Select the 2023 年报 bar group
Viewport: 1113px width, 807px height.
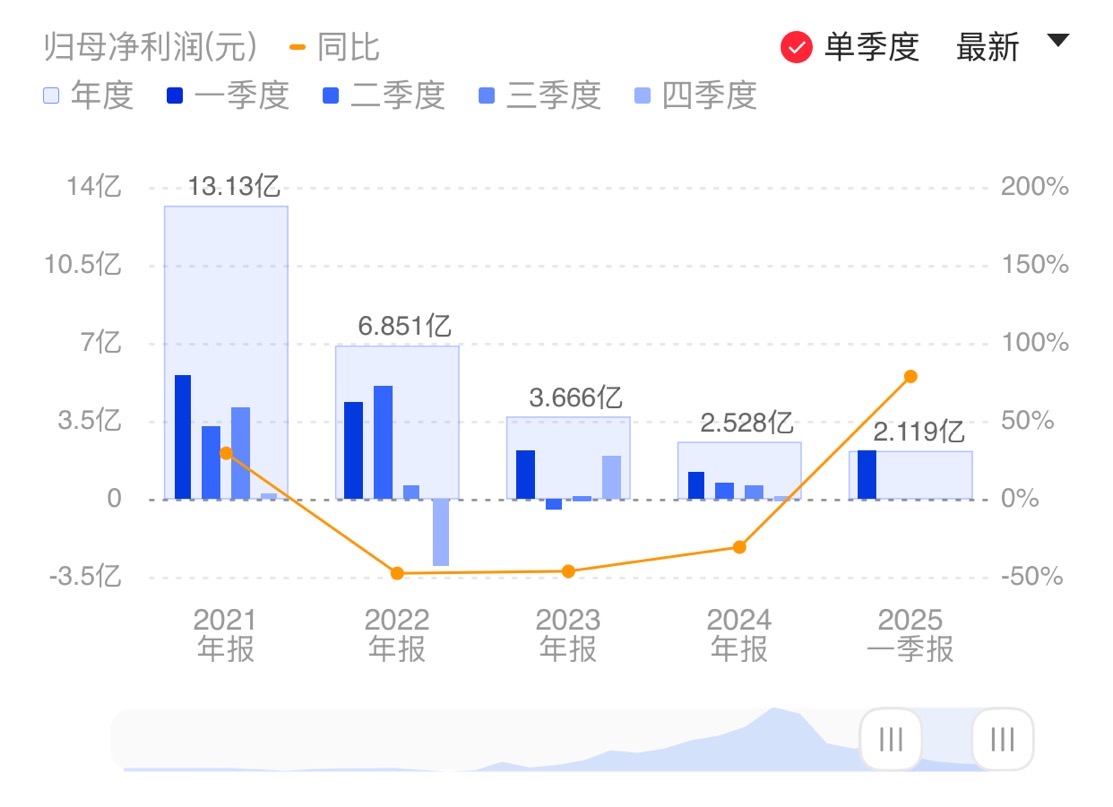(x=568, y=458)
